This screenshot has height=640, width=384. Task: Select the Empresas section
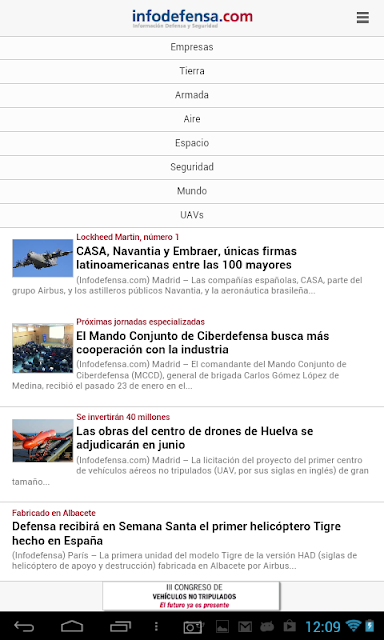point(192,47)
